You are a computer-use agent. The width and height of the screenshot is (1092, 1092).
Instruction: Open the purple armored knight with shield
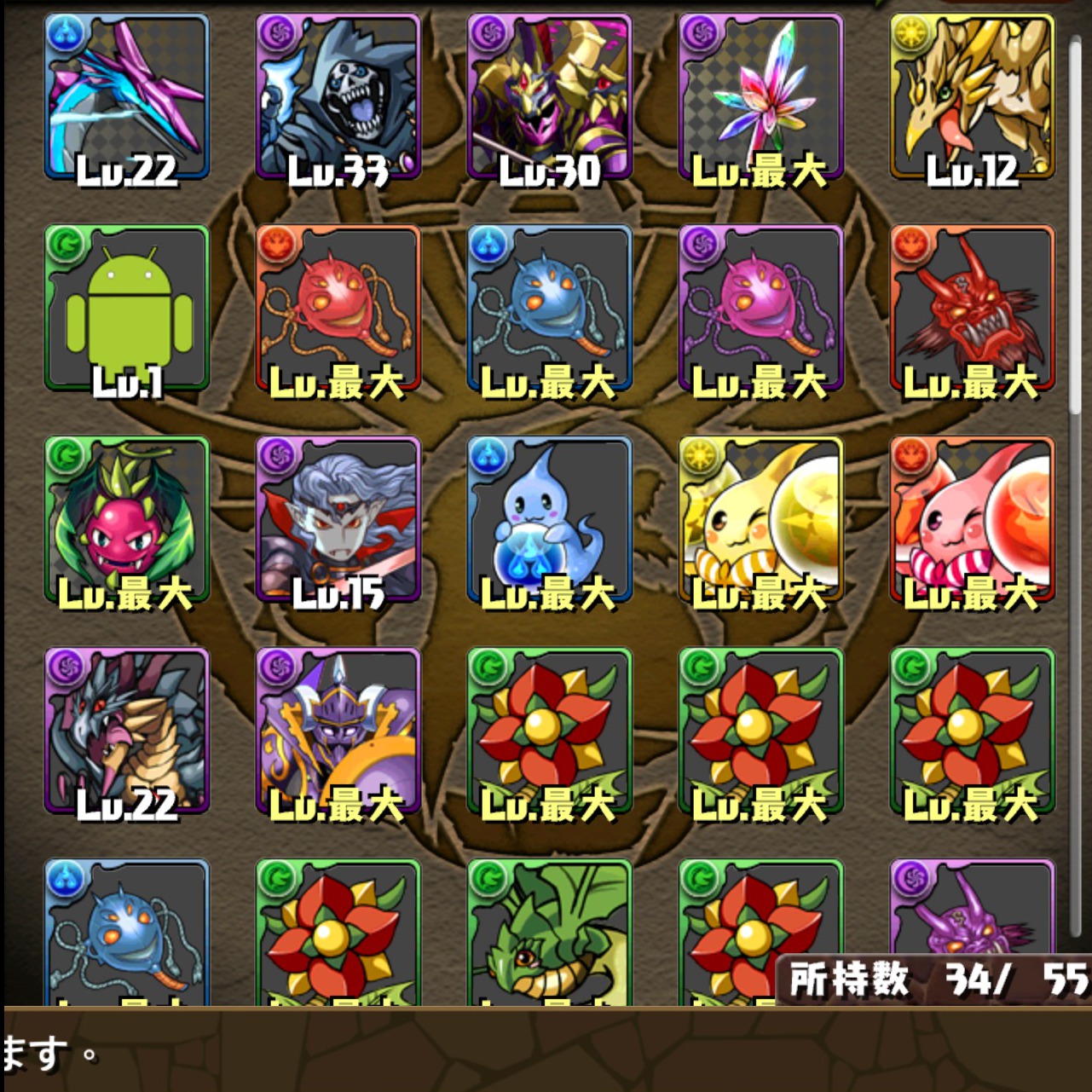(x=338, y=731)
